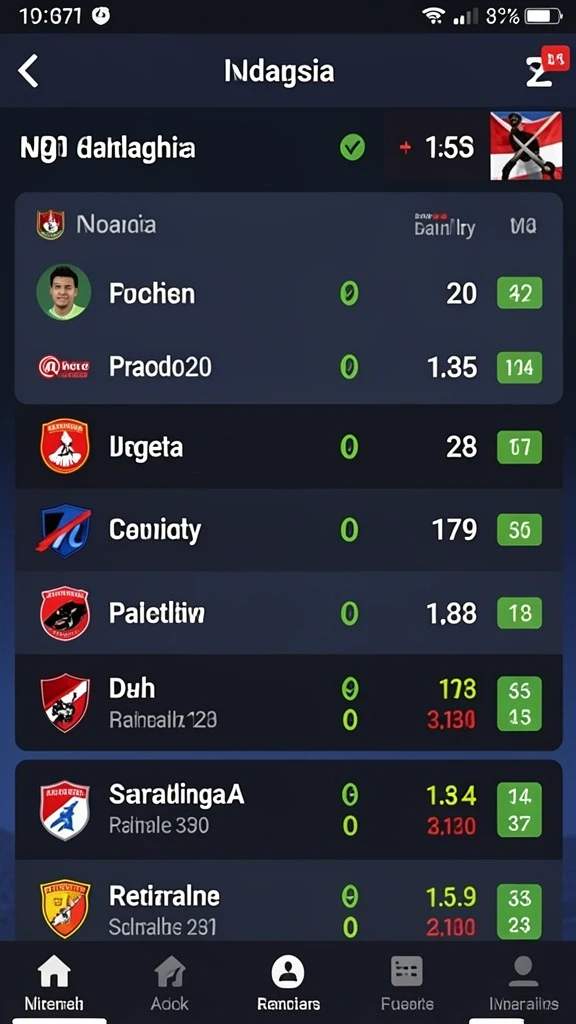Select the green 56 button for Cevnioty
The width and height of the screenshot is (576, 1024).
coord(519,530)
